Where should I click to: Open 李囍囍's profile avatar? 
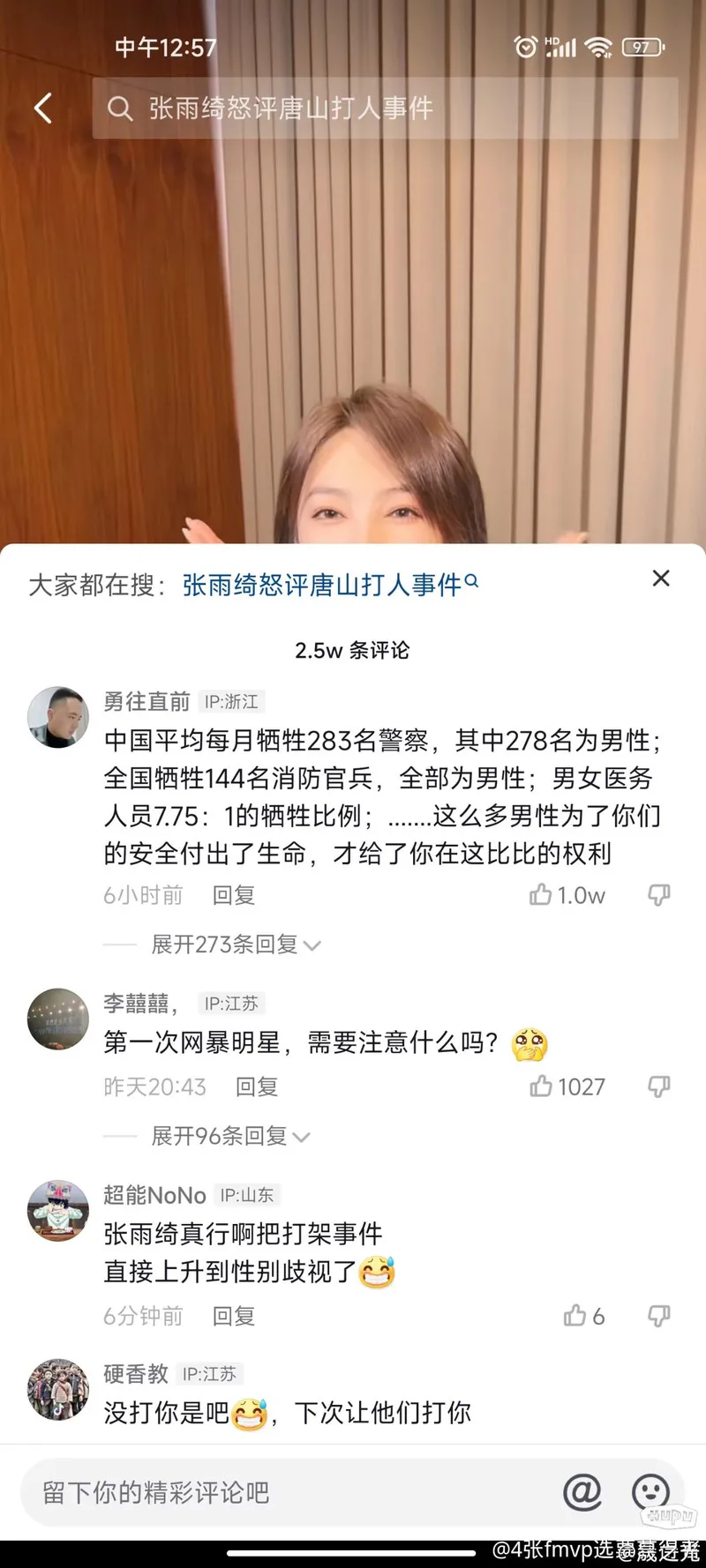tap(58, 1019)
